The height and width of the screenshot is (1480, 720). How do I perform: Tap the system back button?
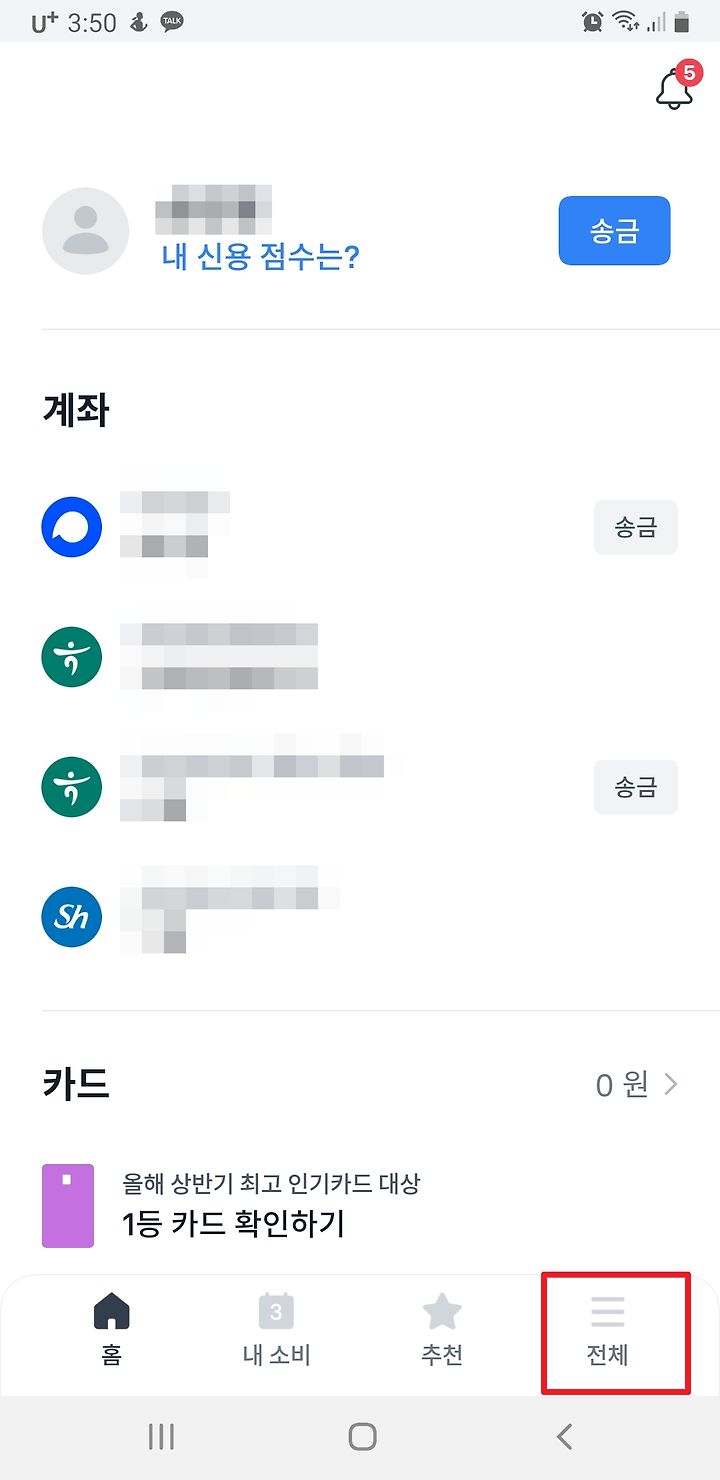[x=564, y=1437]
